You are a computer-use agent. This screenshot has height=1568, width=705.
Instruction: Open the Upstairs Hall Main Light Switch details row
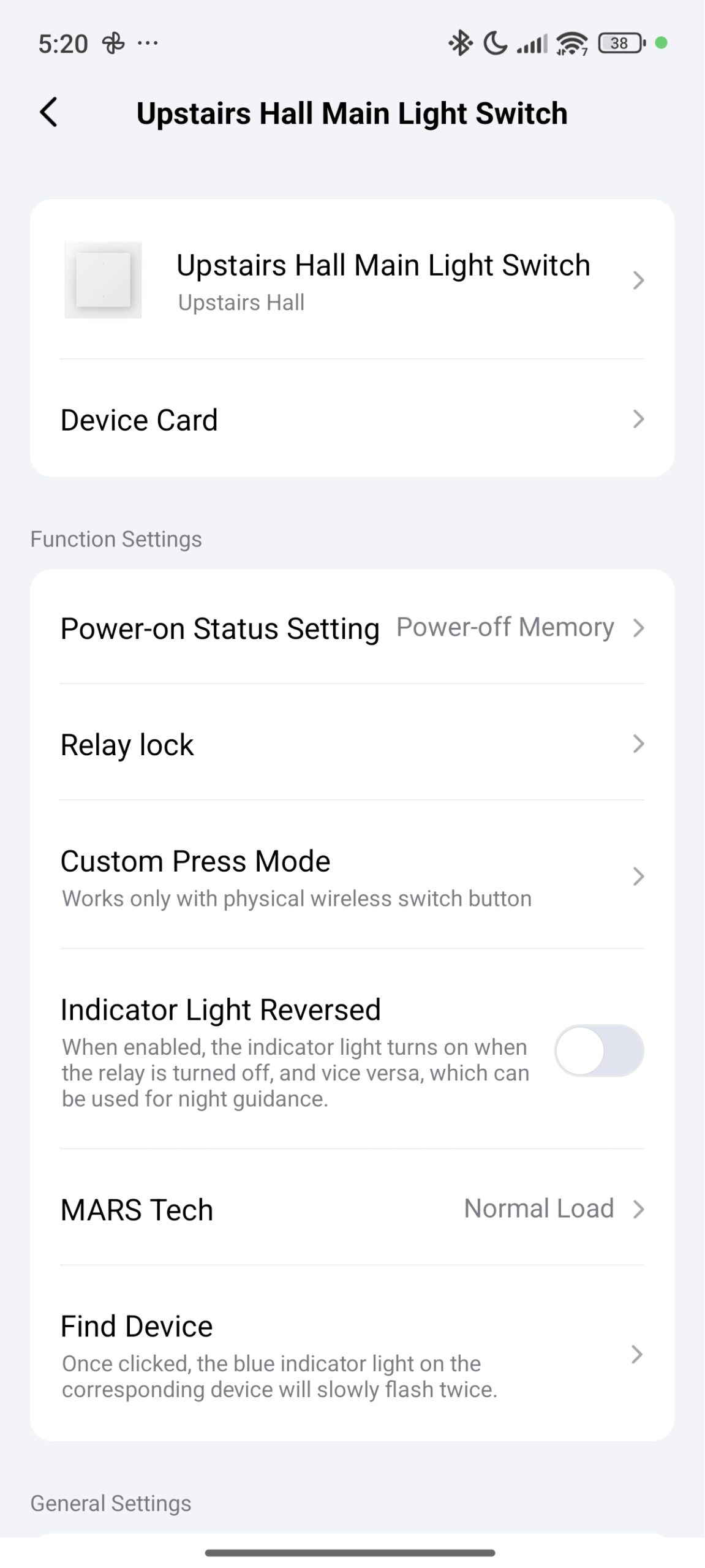352,280
